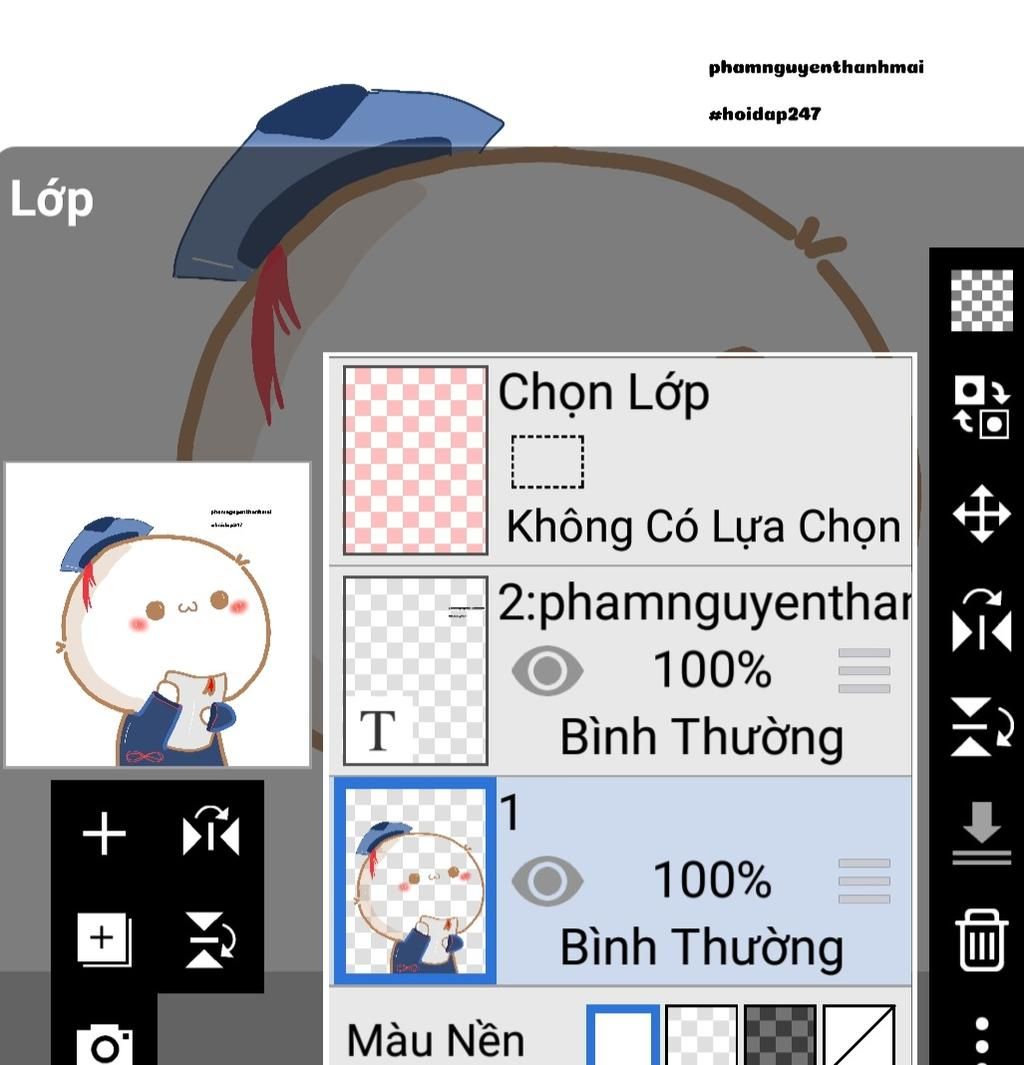Activate the move transform tool
This screenshot has height=1065, width=1024.
(980, 514)
